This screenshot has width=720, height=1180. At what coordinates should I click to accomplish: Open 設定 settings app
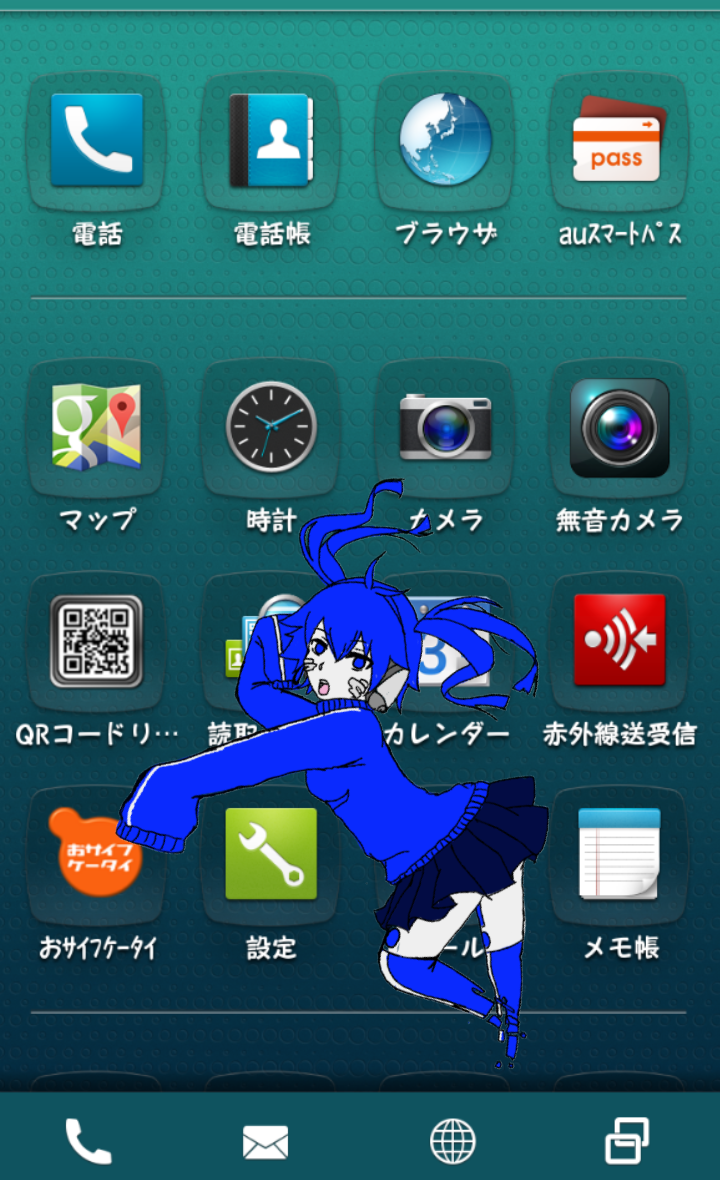(271, 855)
